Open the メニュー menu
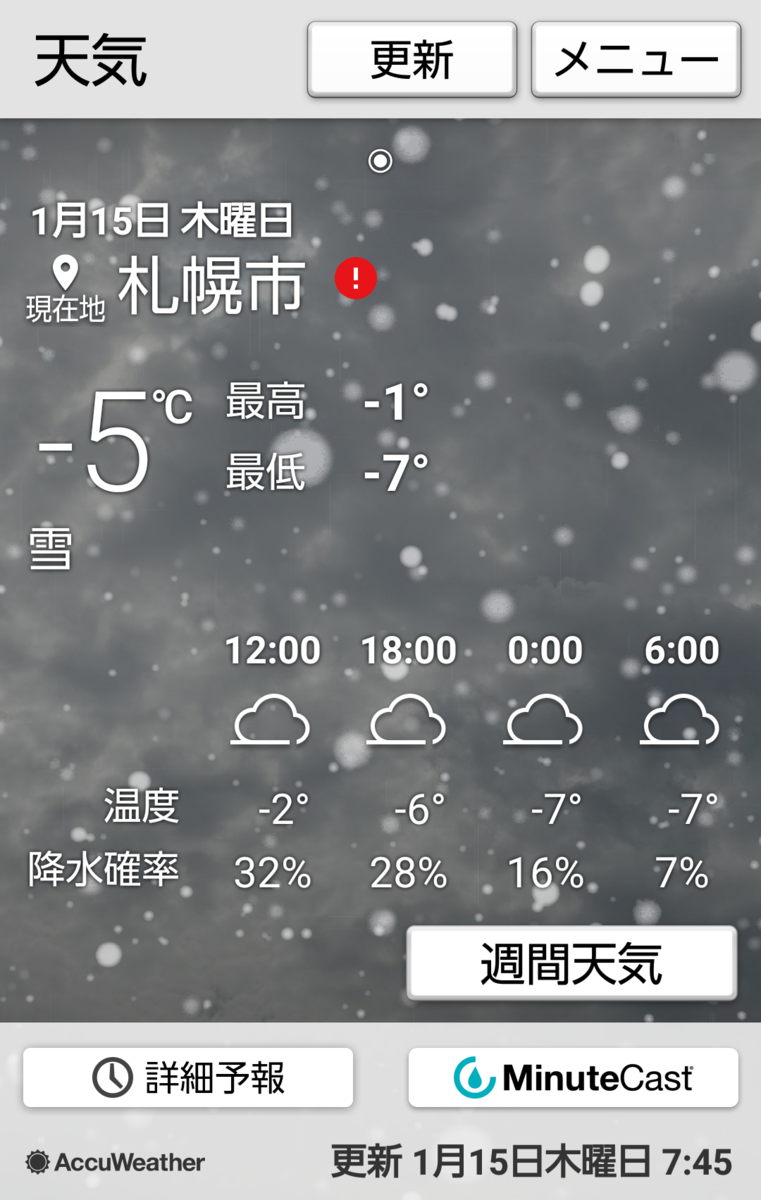Screen dimensions: 761x1200 [636, 60]
